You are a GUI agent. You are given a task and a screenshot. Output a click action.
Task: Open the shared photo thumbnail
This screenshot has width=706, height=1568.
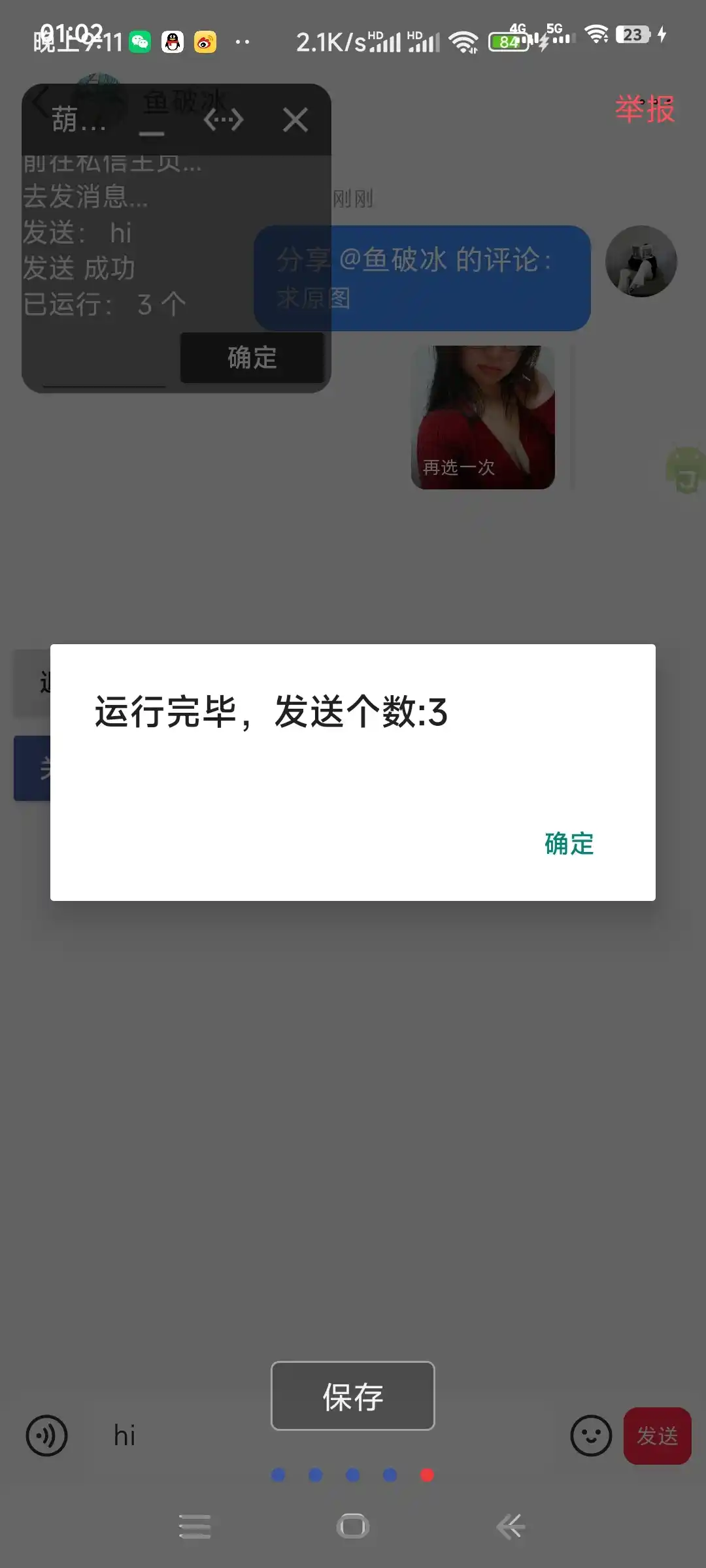(x=483, y=417)
